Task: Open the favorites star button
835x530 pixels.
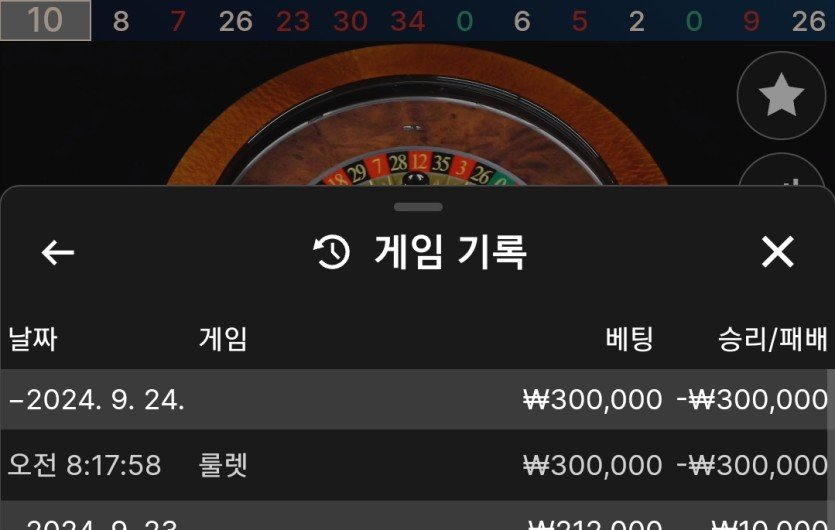Action: (781, 96)
